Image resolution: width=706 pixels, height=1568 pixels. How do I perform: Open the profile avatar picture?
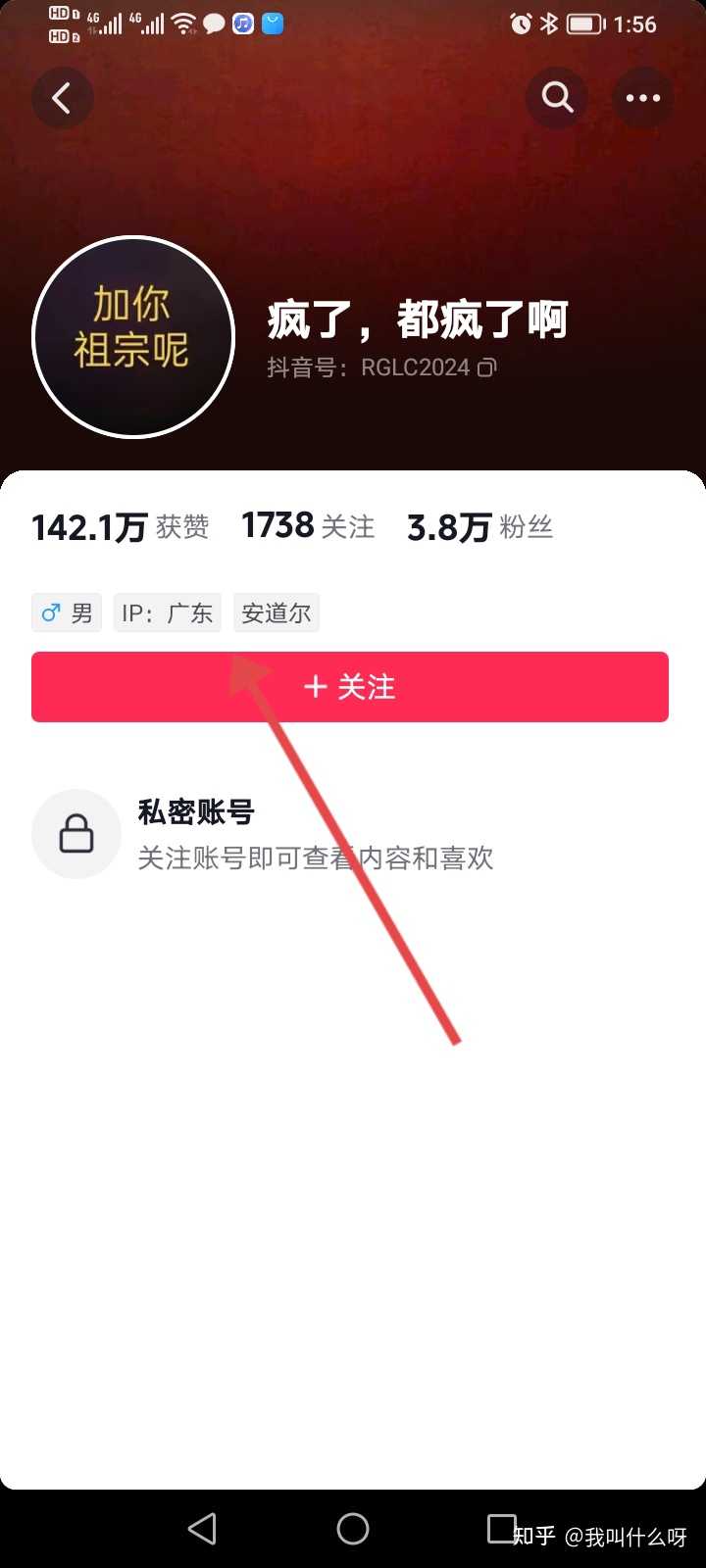pos(133,337)
